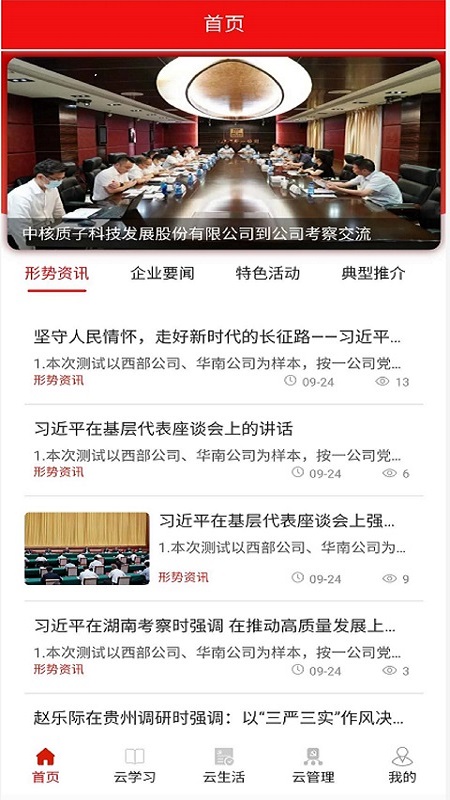The width and height of the screenshot is (450, 800).
Task: Switch to the 云生活 bottom tab
Action: point(224,765)
